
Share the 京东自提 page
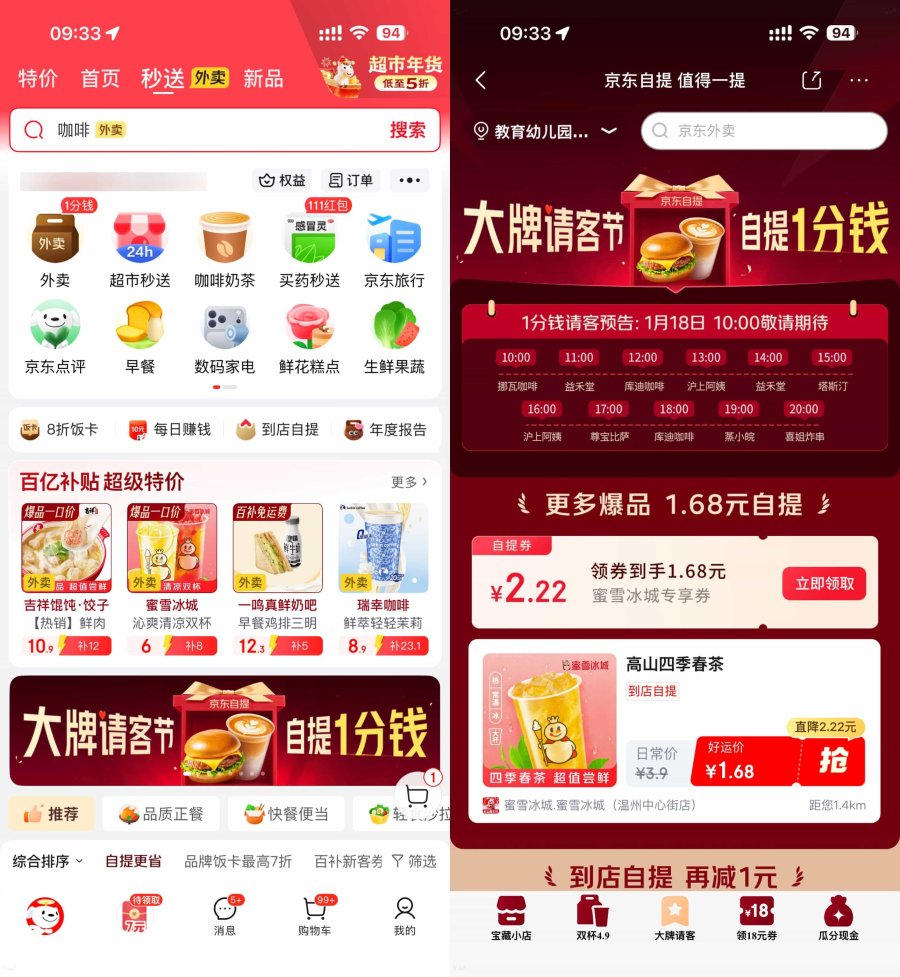click(x=811, y=81)
